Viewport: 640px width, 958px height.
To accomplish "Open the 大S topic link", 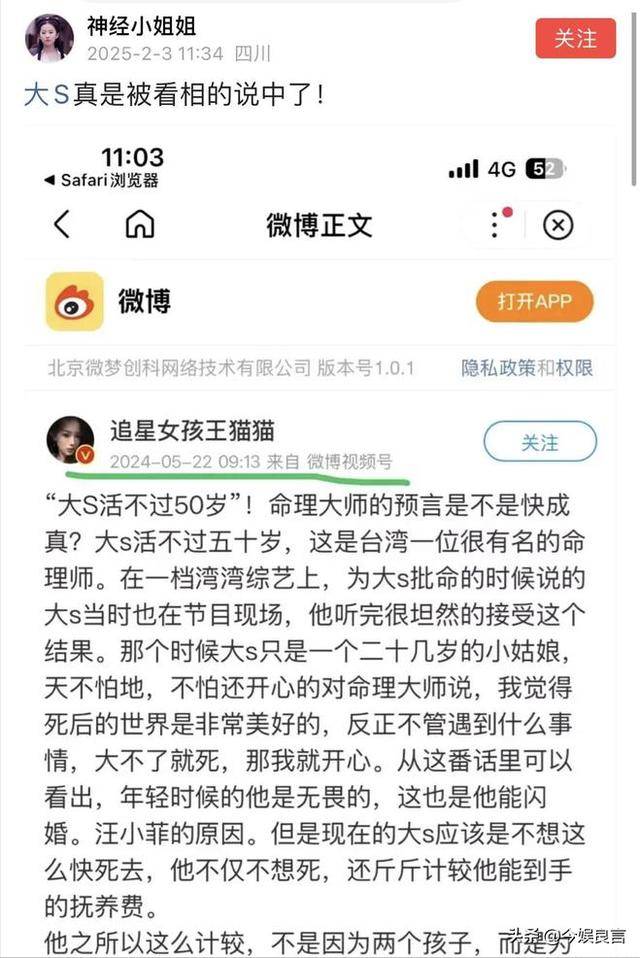I will pos(45,95).
